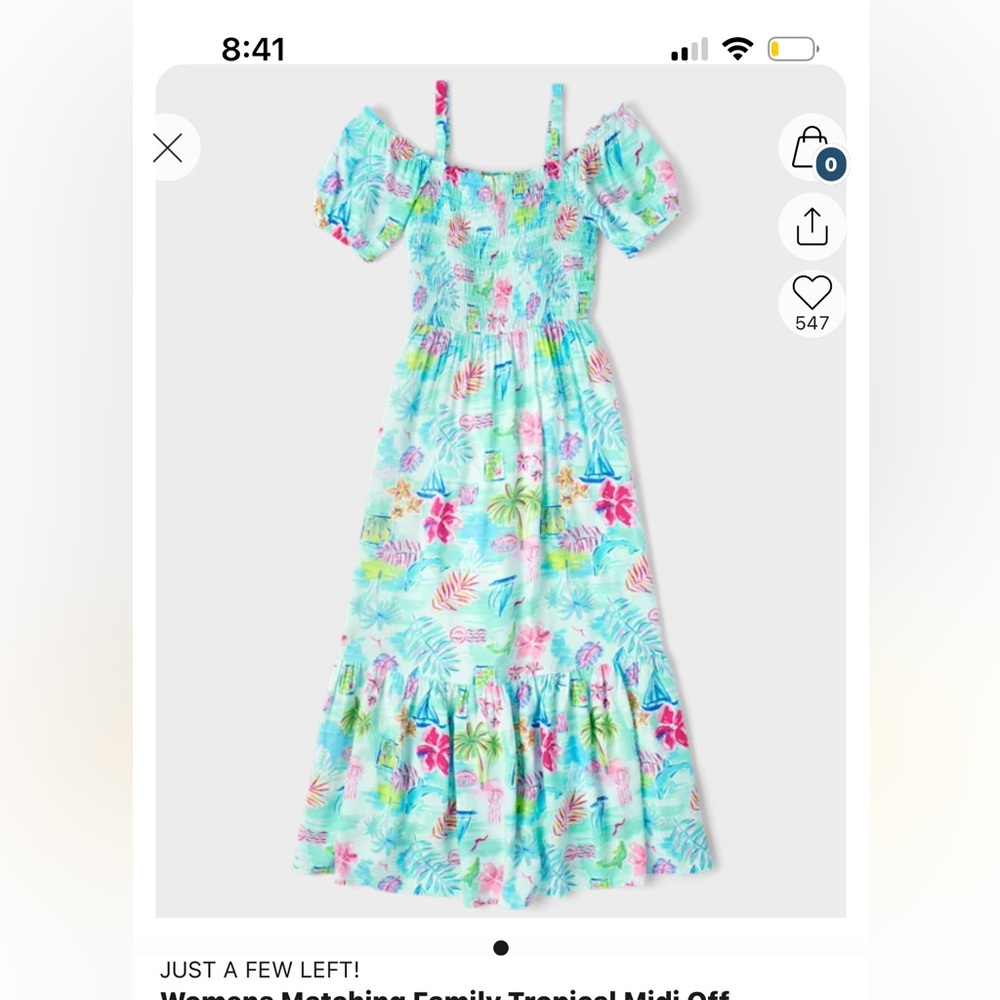Open the shopping bag
This screenshot has height=1000, width=1000.
812,149
